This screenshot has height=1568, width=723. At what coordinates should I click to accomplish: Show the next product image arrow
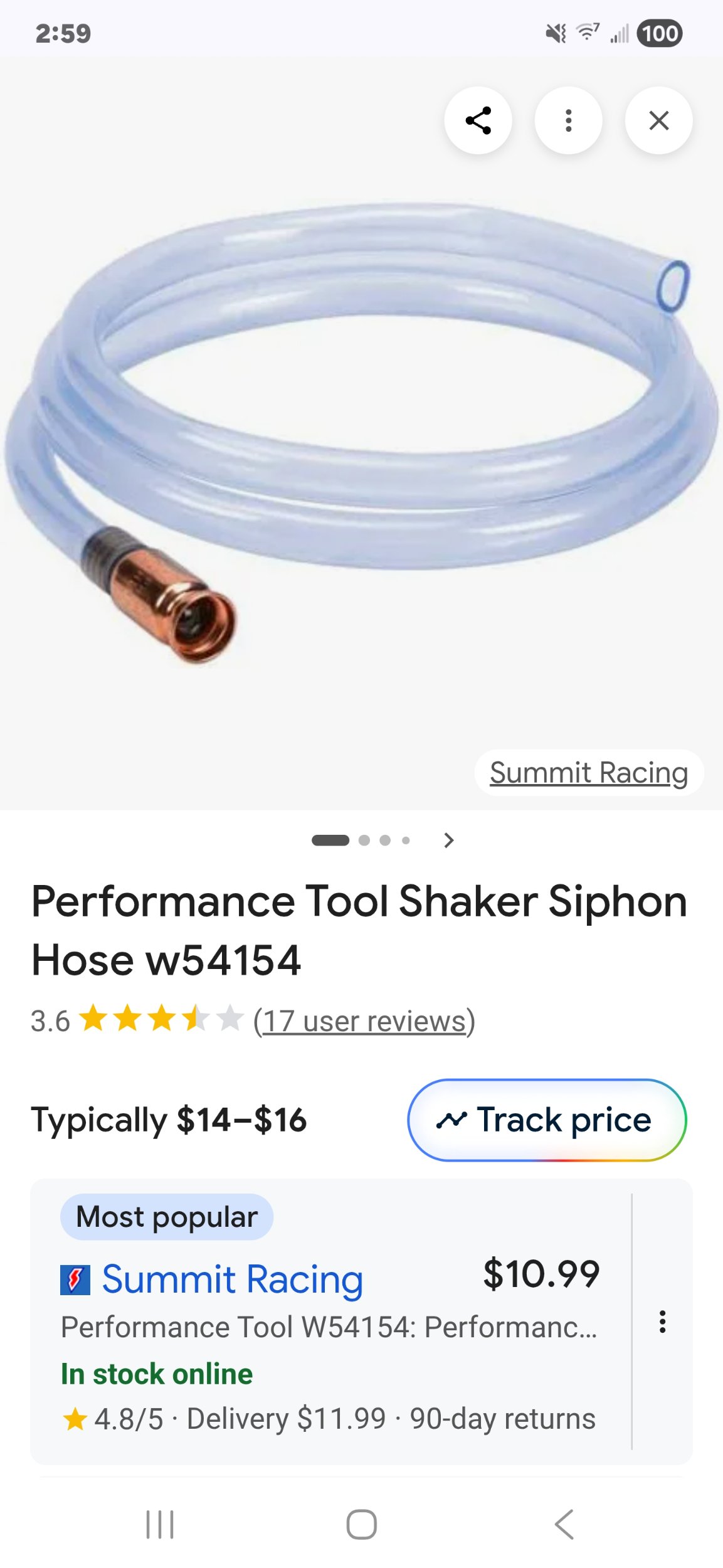448,840
